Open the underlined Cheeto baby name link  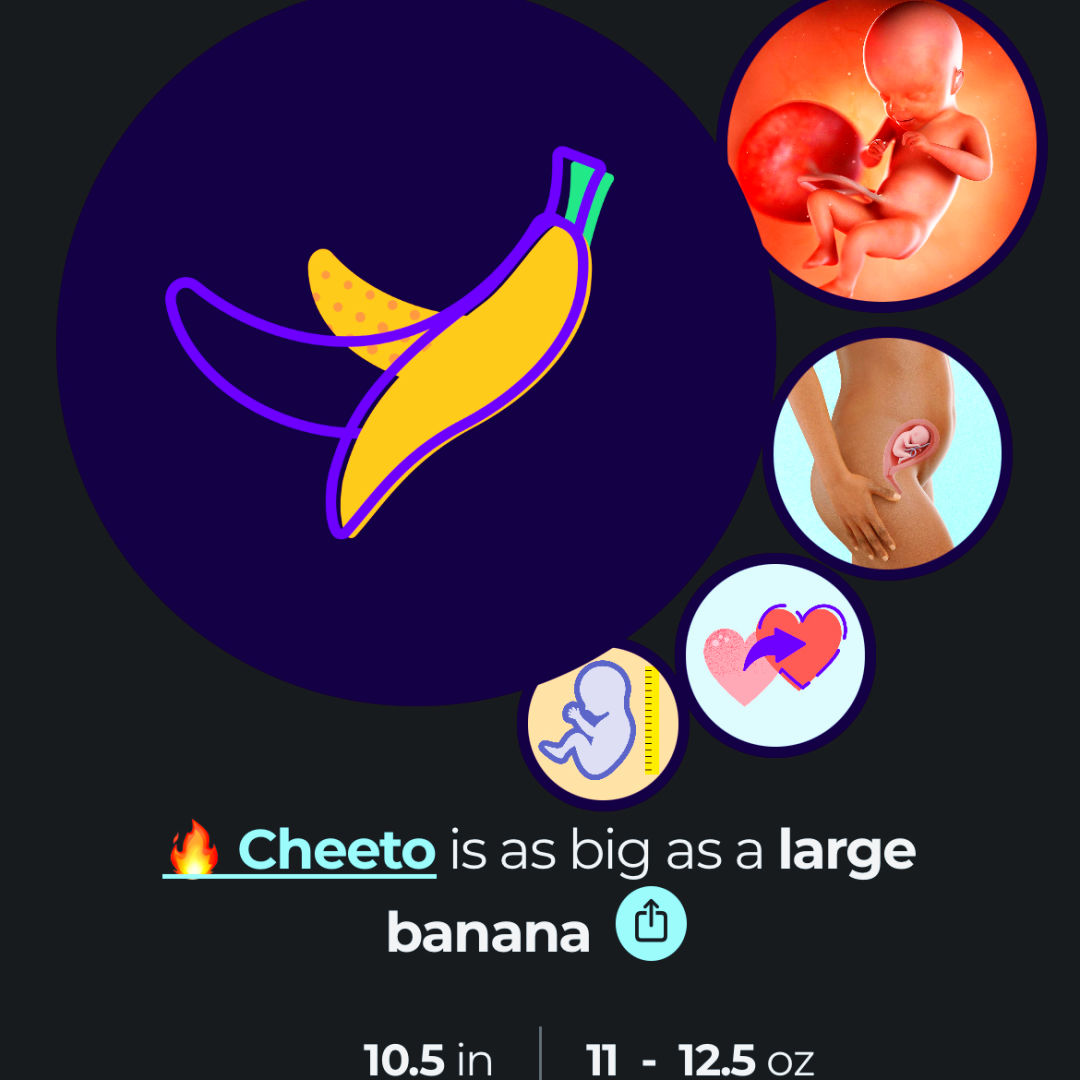coord(335,851)
